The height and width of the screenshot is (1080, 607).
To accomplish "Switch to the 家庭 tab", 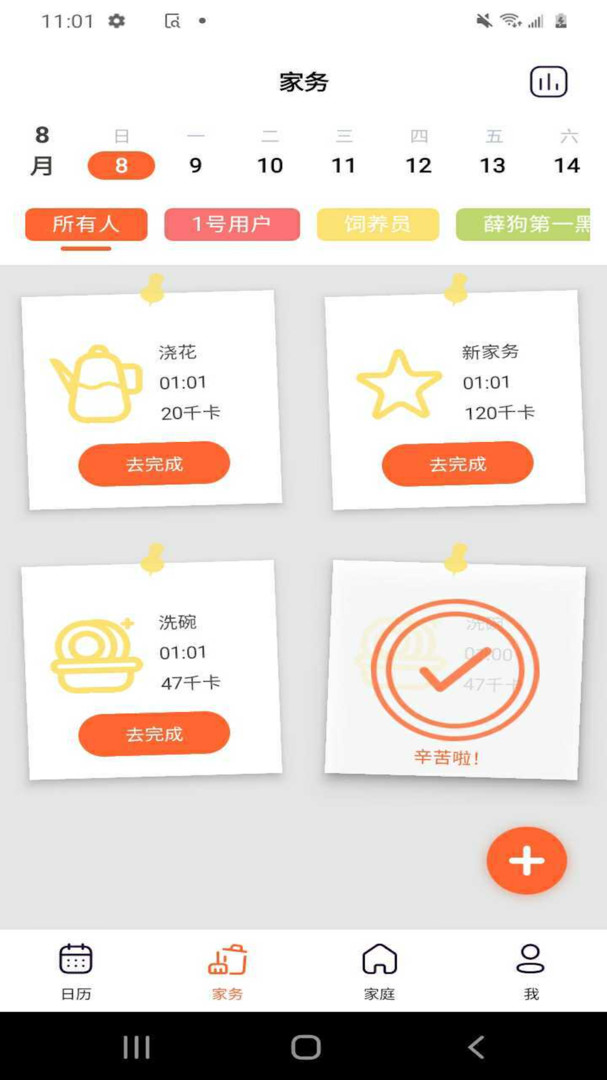I will coord(379,972).
